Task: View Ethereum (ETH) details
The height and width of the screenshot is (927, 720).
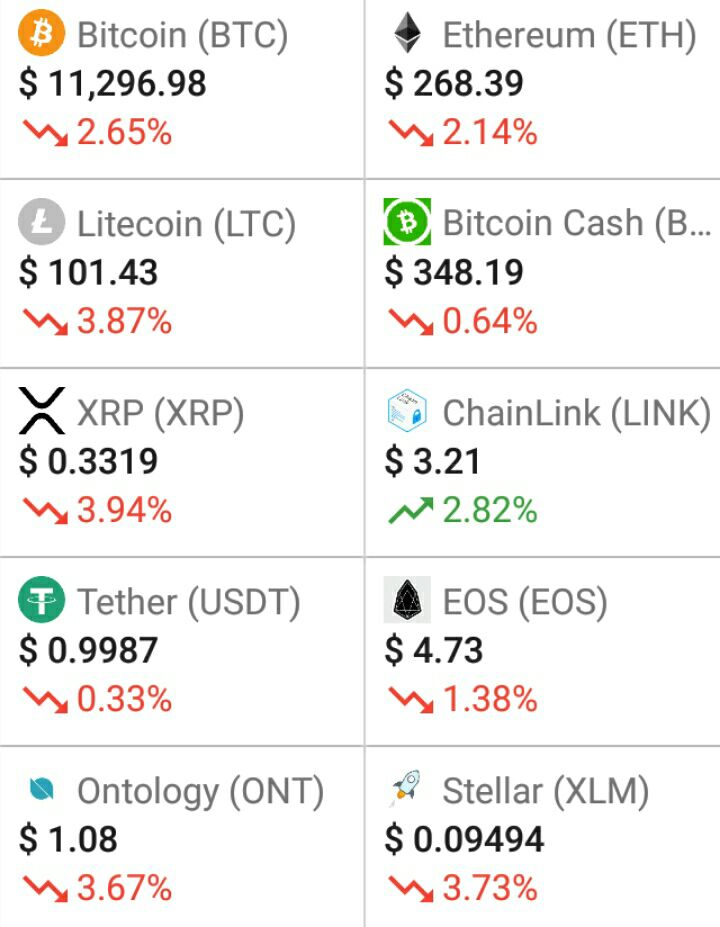Action: [x=542, y=84]
